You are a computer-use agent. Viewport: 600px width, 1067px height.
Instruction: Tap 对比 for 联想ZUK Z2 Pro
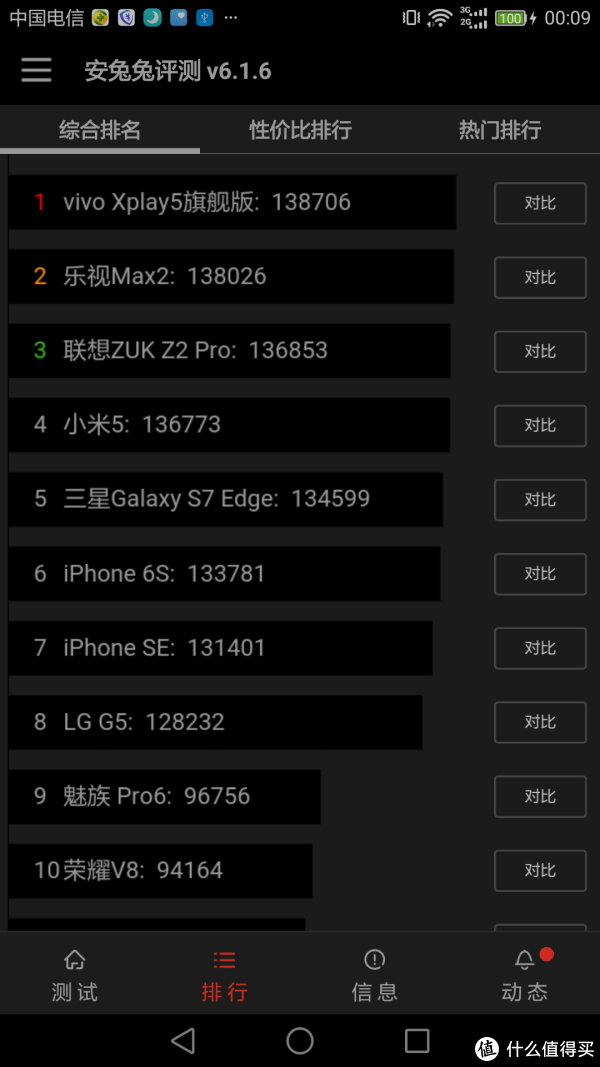pos(540,351)
